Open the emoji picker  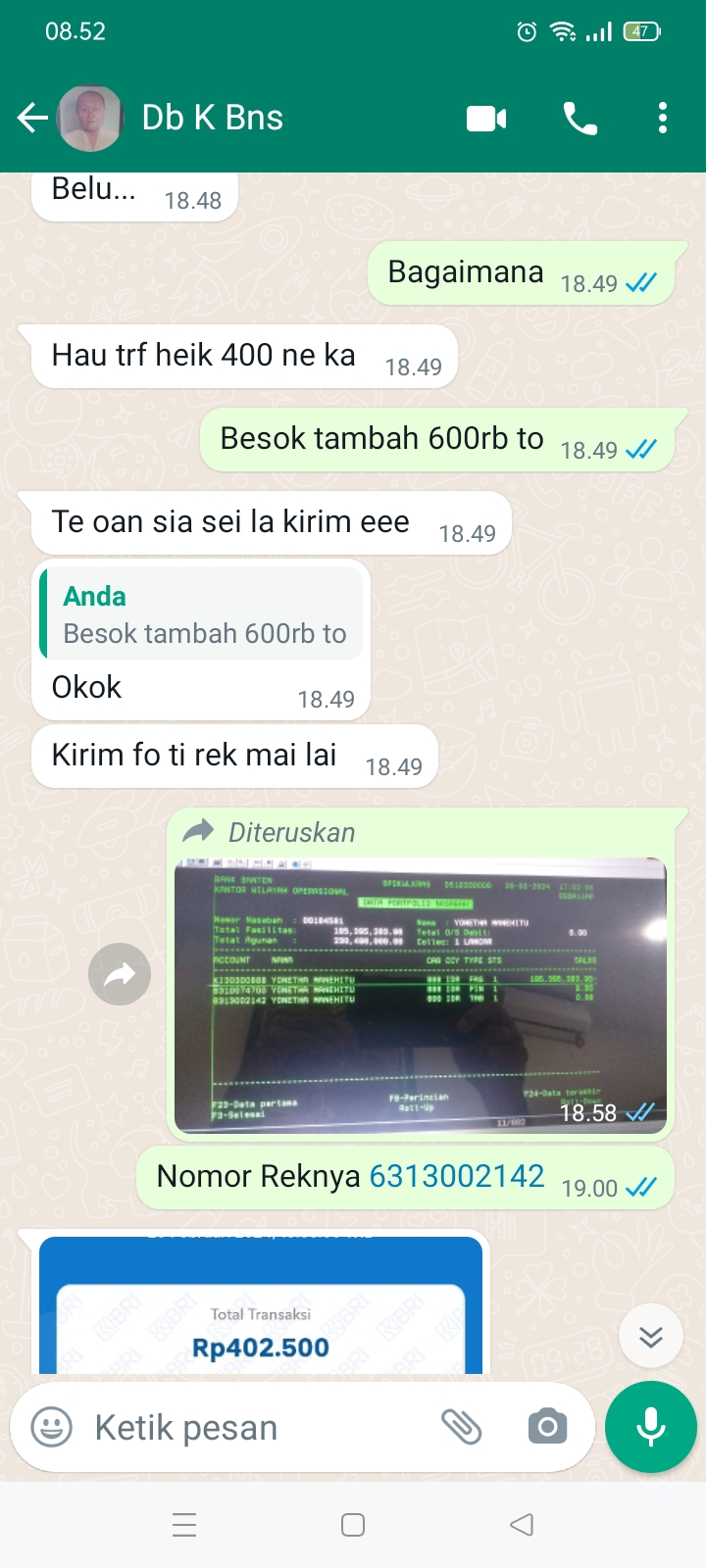(52, 1427)
